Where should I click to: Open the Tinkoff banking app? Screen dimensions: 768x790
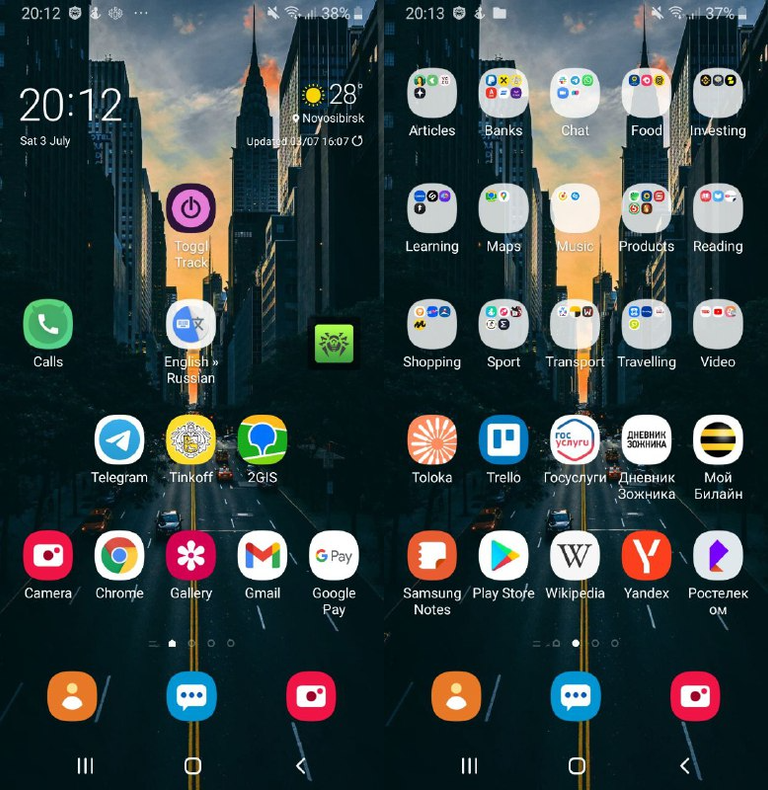pos(191,440)
